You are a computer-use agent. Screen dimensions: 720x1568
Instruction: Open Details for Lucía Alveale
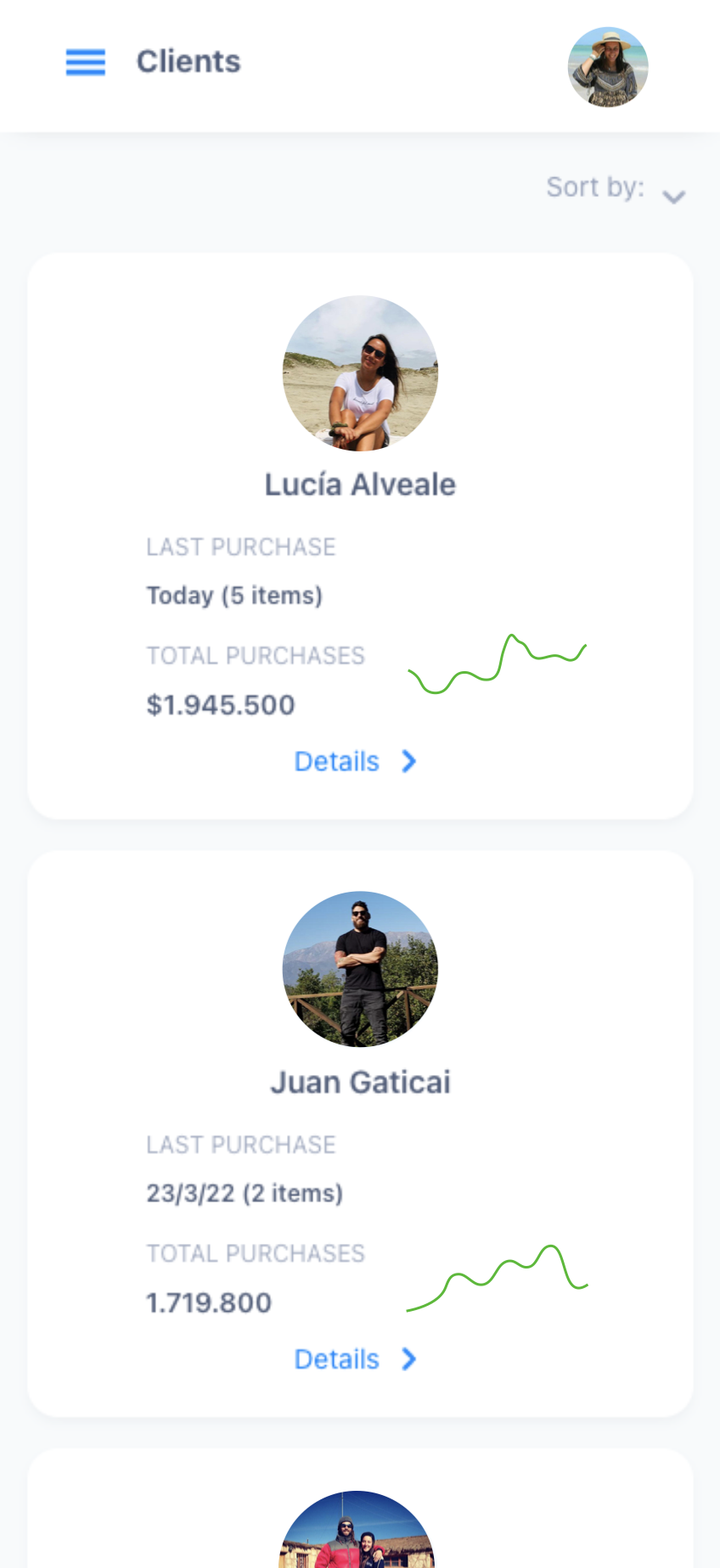[x=356, y=762]
